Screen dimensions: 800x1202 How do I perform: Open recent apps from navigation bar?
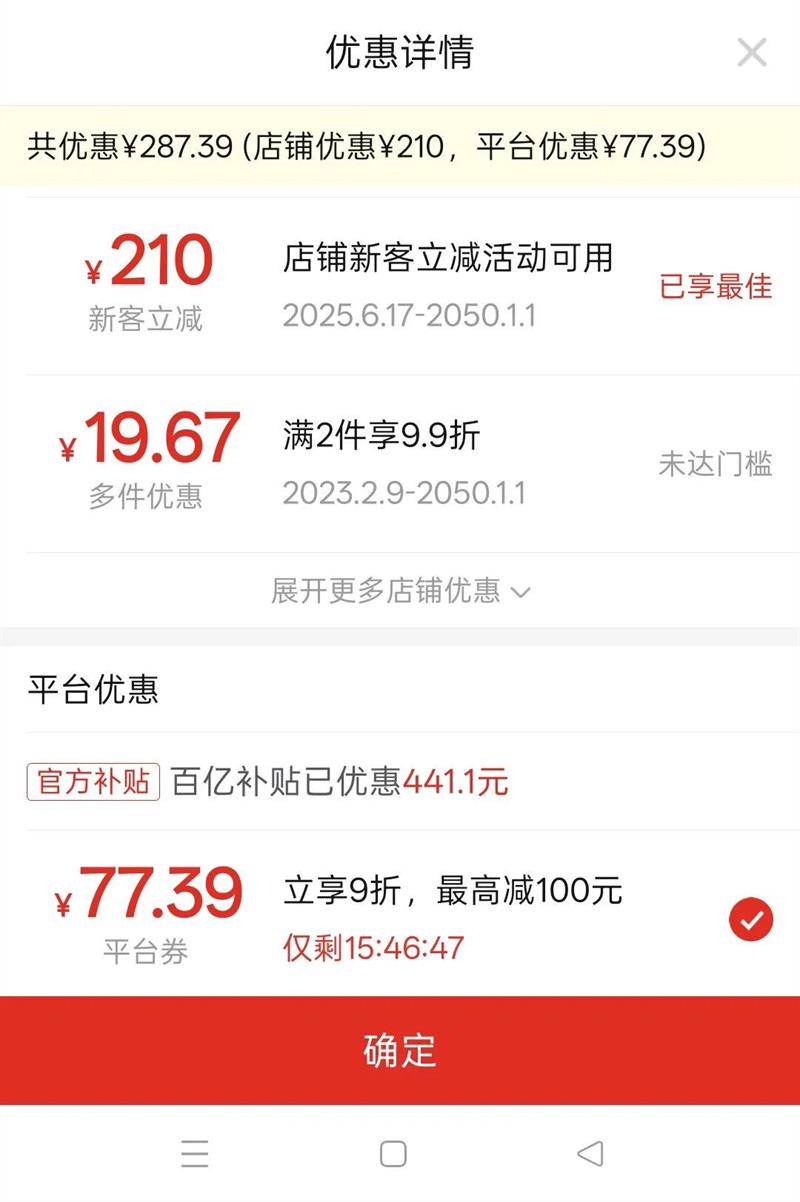click(195, 1154)
